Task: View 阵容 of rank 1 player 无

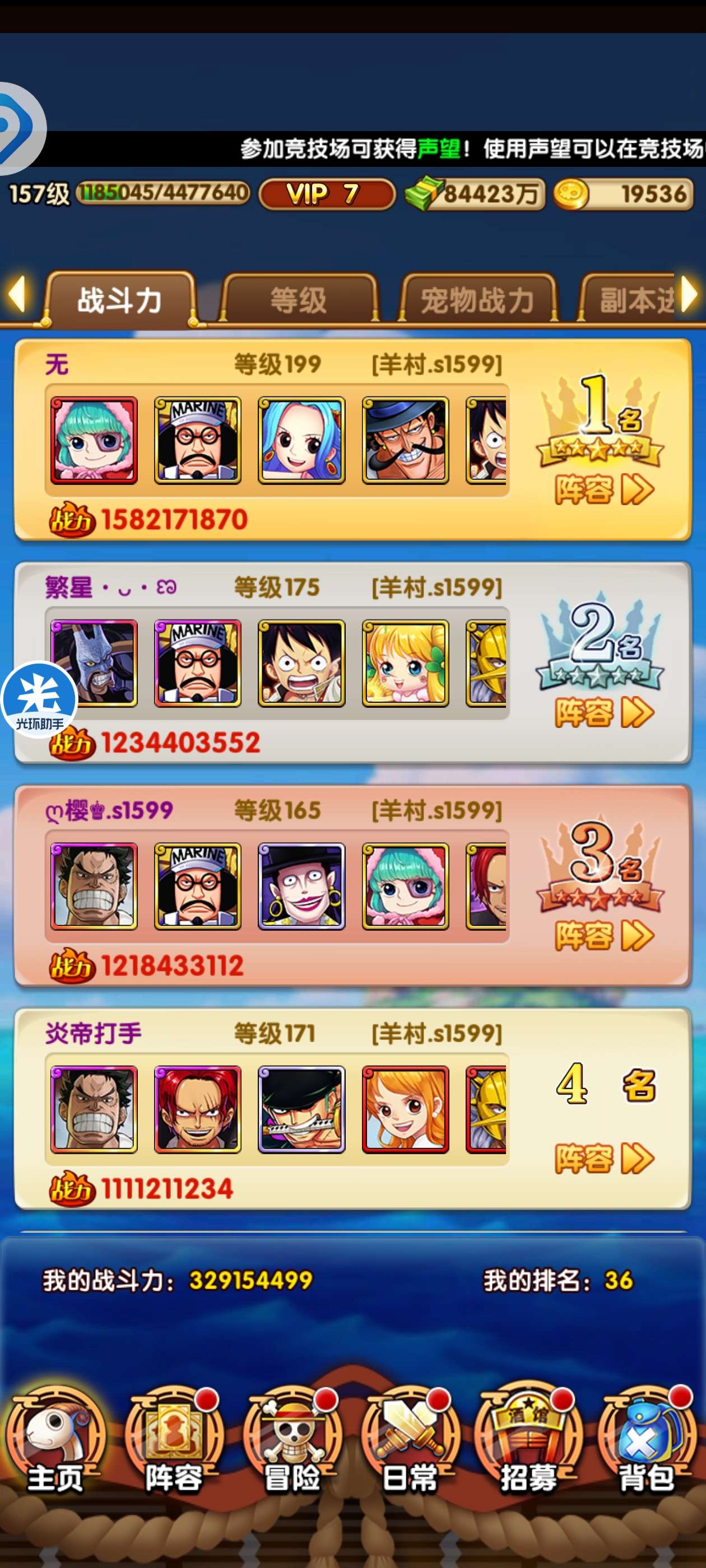Action: (x=603, y=489)
